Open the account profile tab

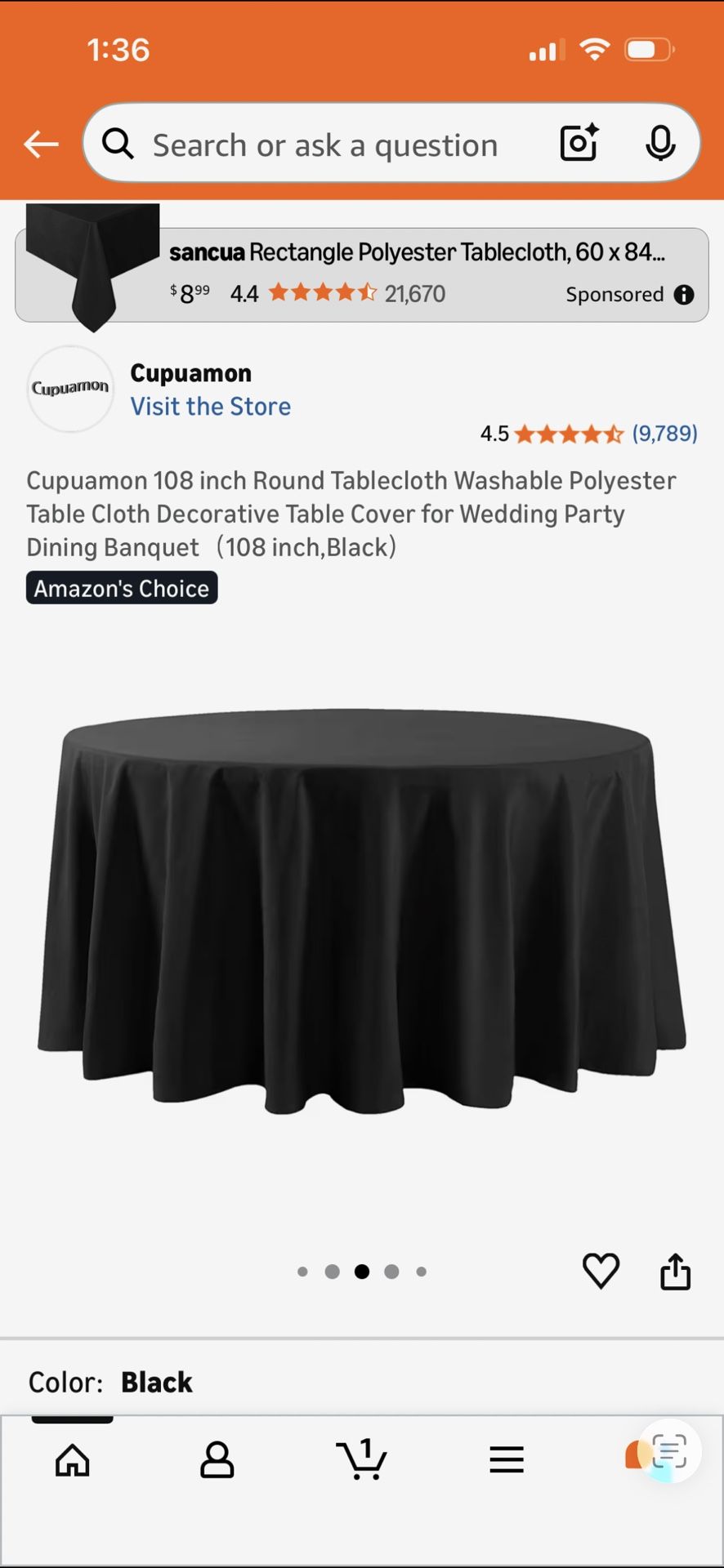(x=217, y=1459)
